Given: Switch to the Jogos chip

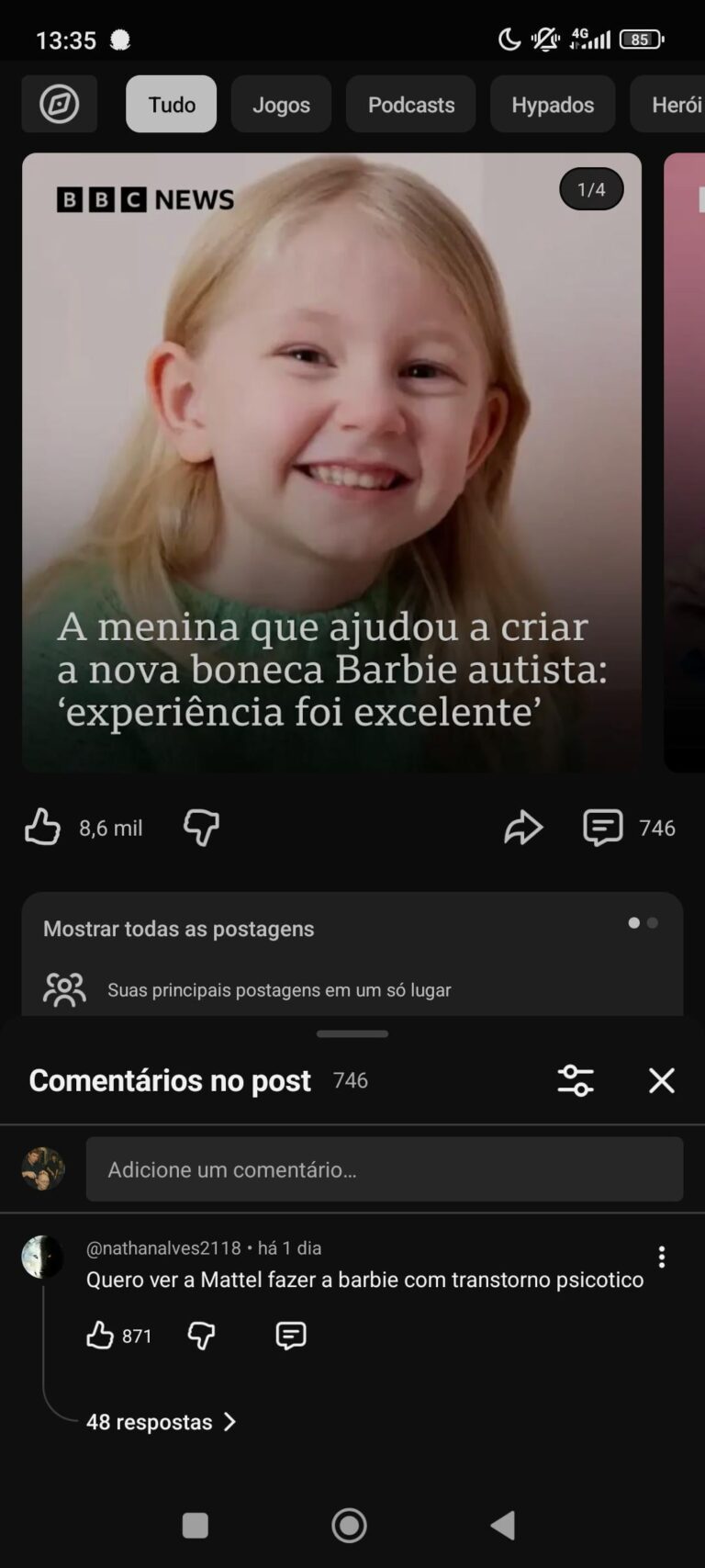Looking at the screenshot, I should [281, 105].
